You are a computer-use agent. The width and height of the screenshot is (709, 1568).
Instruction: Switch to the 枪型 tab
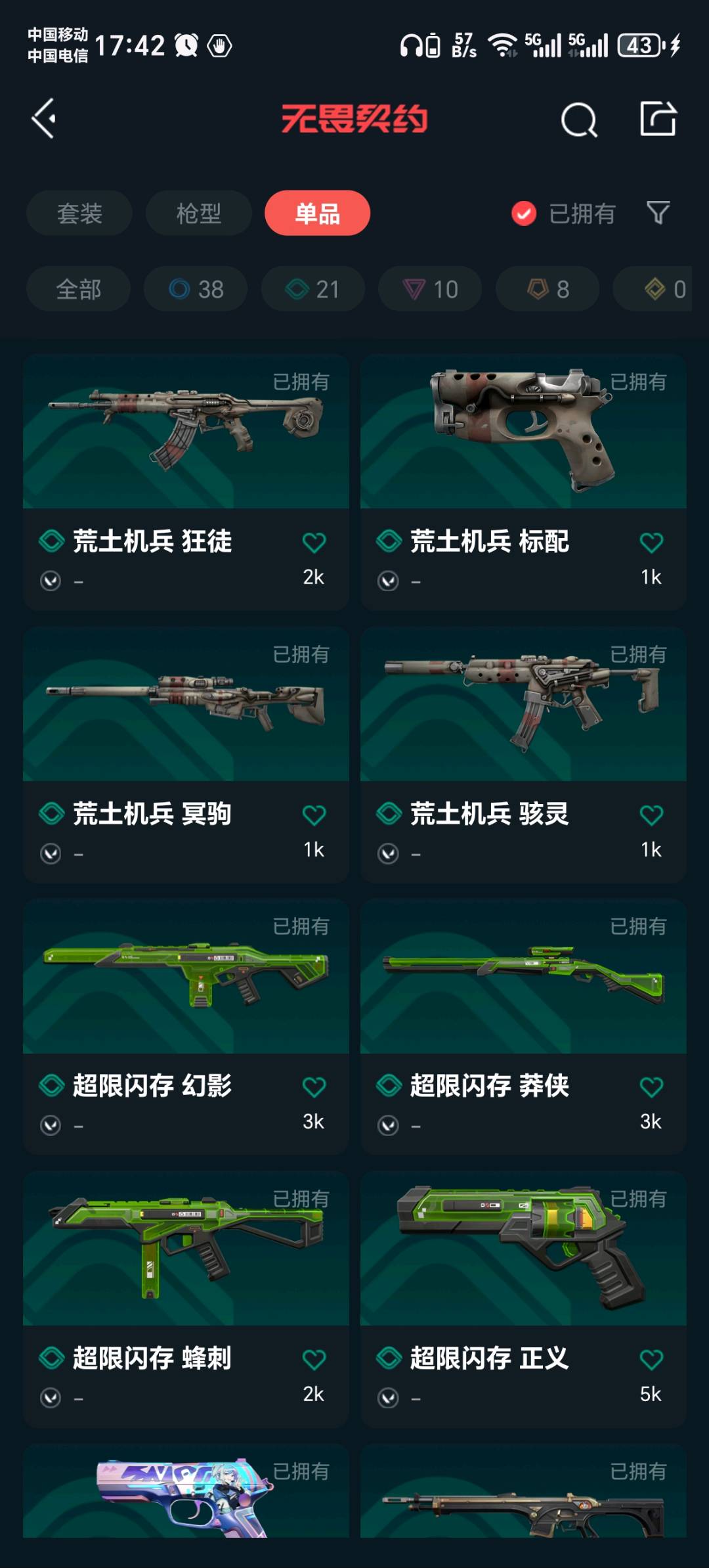(x=198, y=213)
